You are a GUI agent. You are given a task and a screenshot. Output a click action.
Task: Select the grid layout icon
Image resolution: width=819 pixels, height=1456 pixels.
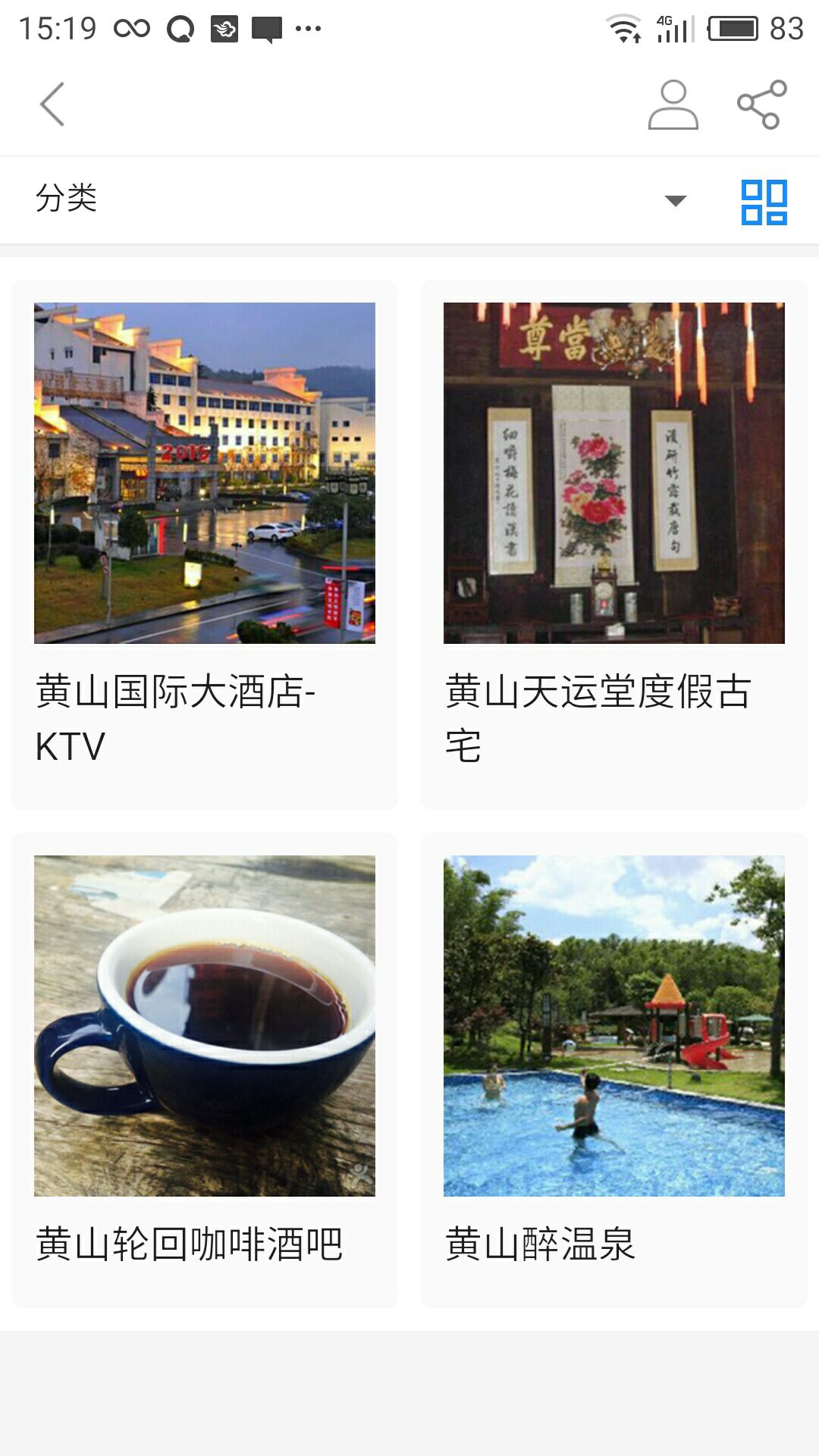(767, 201)
